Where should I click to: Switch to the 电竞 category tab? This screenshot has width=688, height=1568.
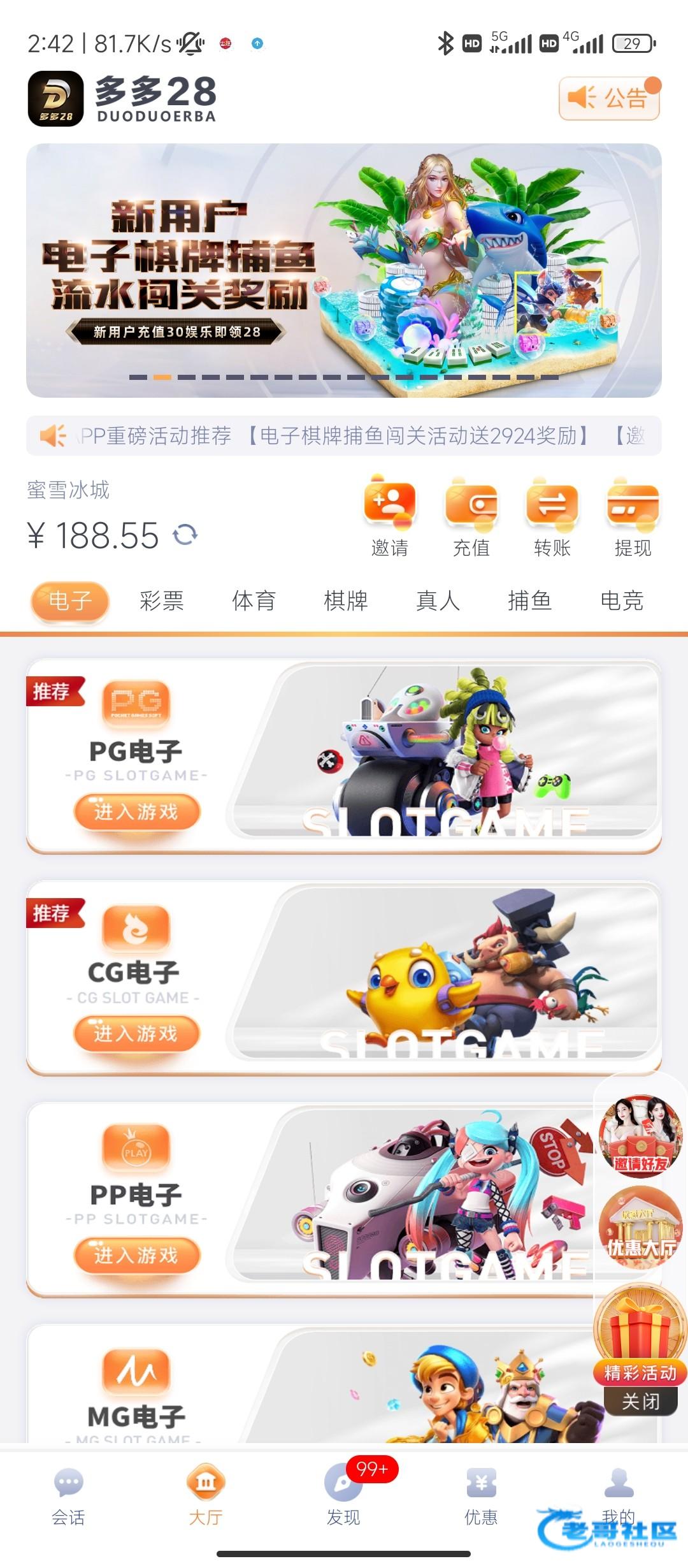point(622,600)
